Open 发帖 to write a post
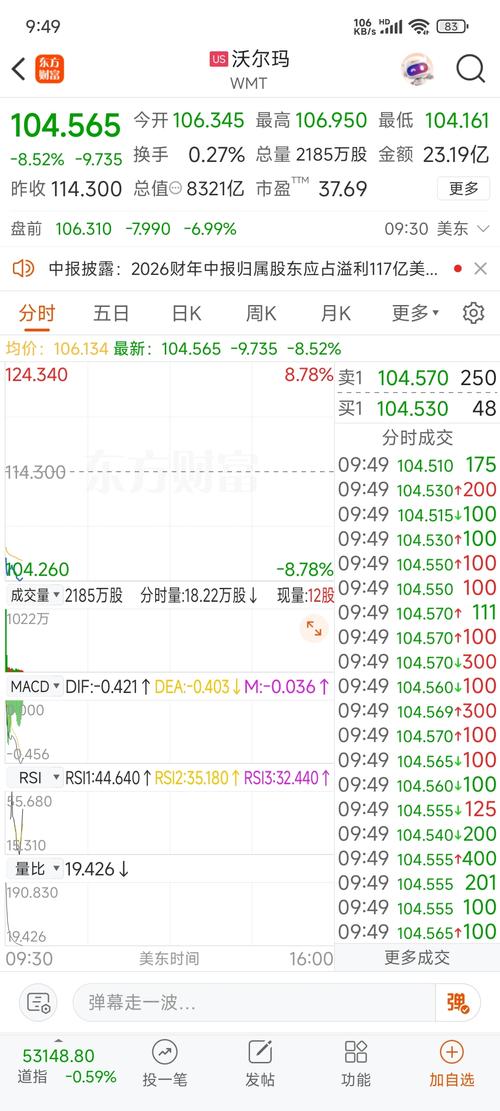Viewport: 500px width, 1111px height. coord(260,1065)
